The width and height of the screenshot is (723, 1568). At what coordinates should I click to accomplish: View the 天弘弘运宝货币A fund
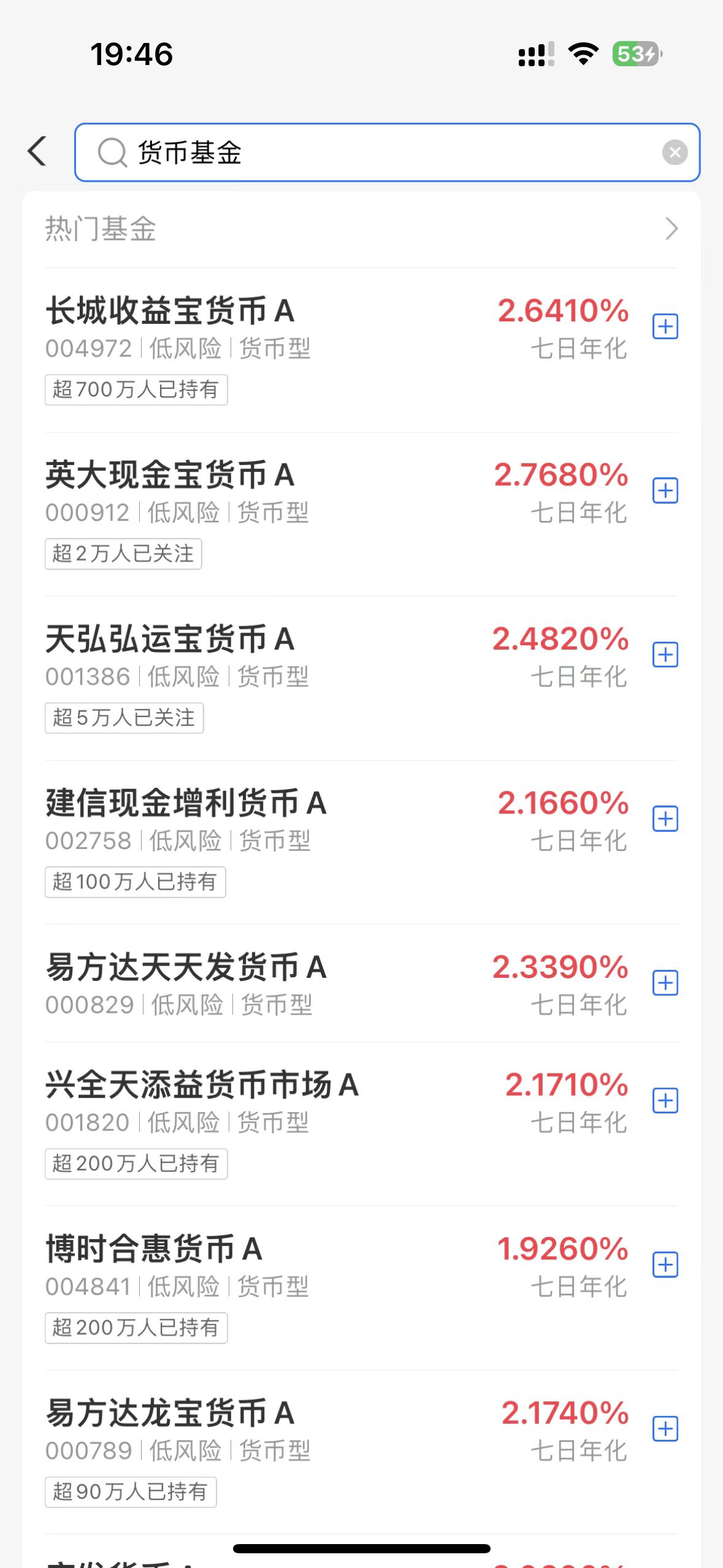pos(170,640)
